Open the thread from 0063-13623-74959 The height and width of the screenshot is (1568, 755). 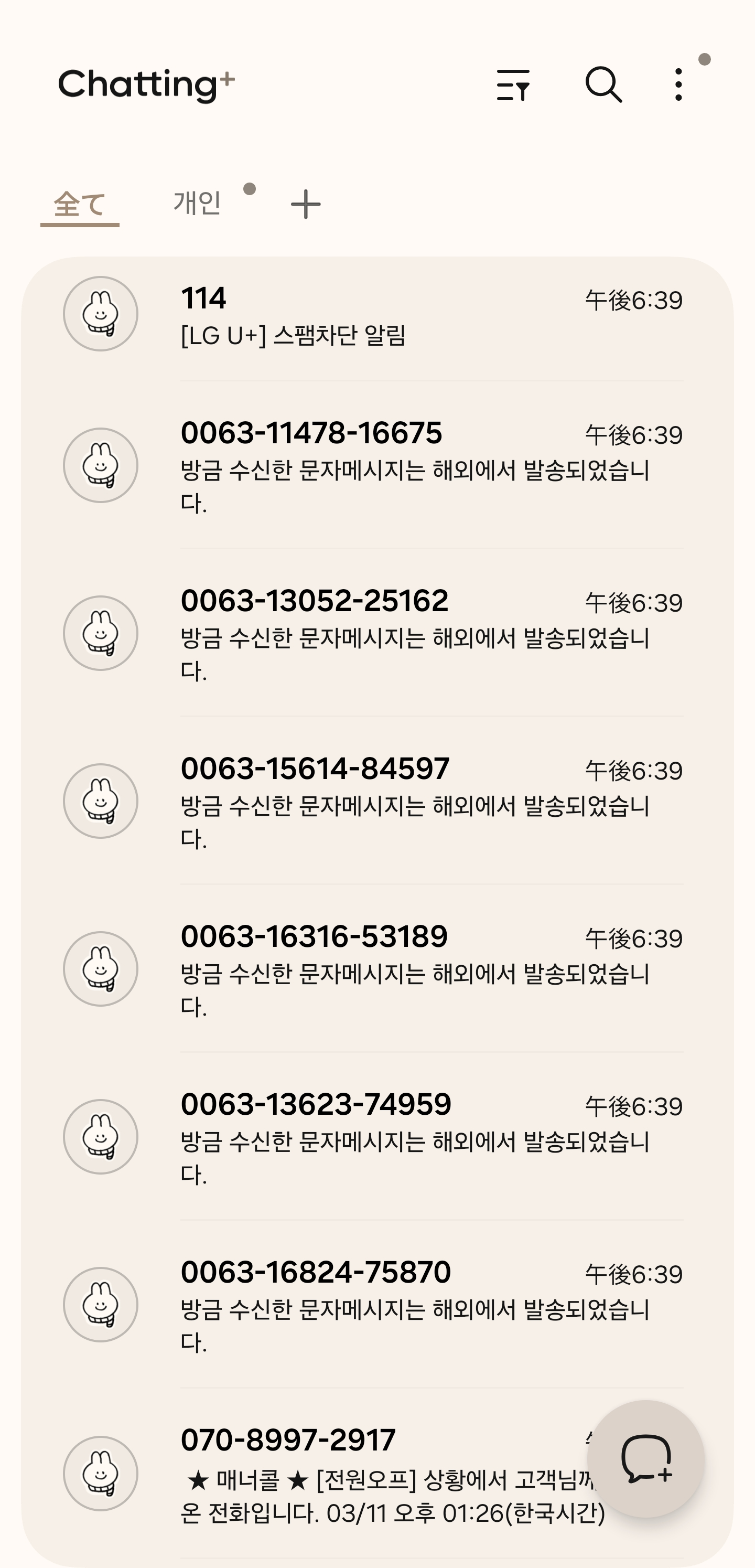pyautogui.click(x=377, y=1137)
